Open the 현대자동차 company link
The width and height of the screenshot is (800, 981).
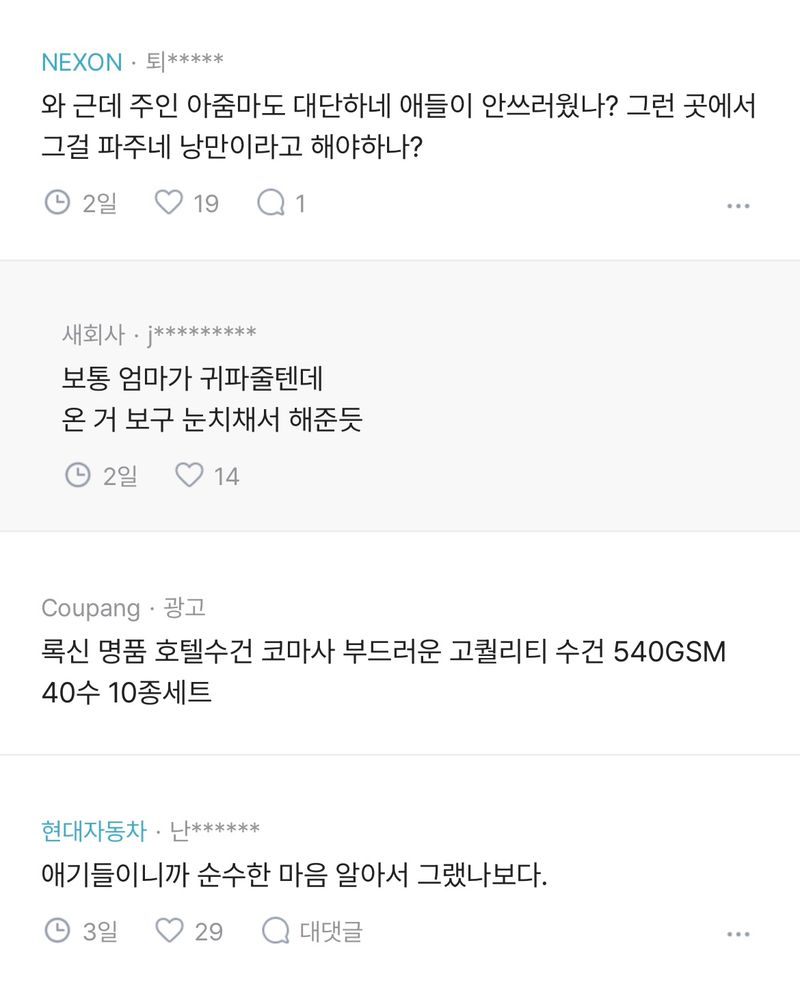coord(94,830)
